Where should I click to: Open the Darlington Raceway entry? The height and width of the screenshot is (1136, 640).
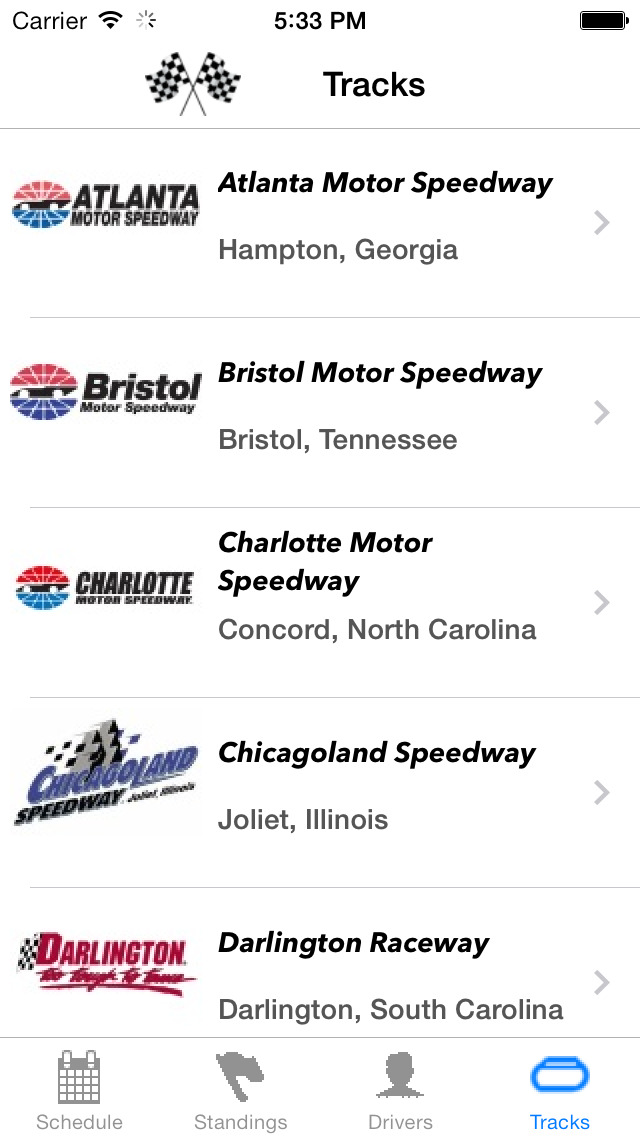click(320, 962)
